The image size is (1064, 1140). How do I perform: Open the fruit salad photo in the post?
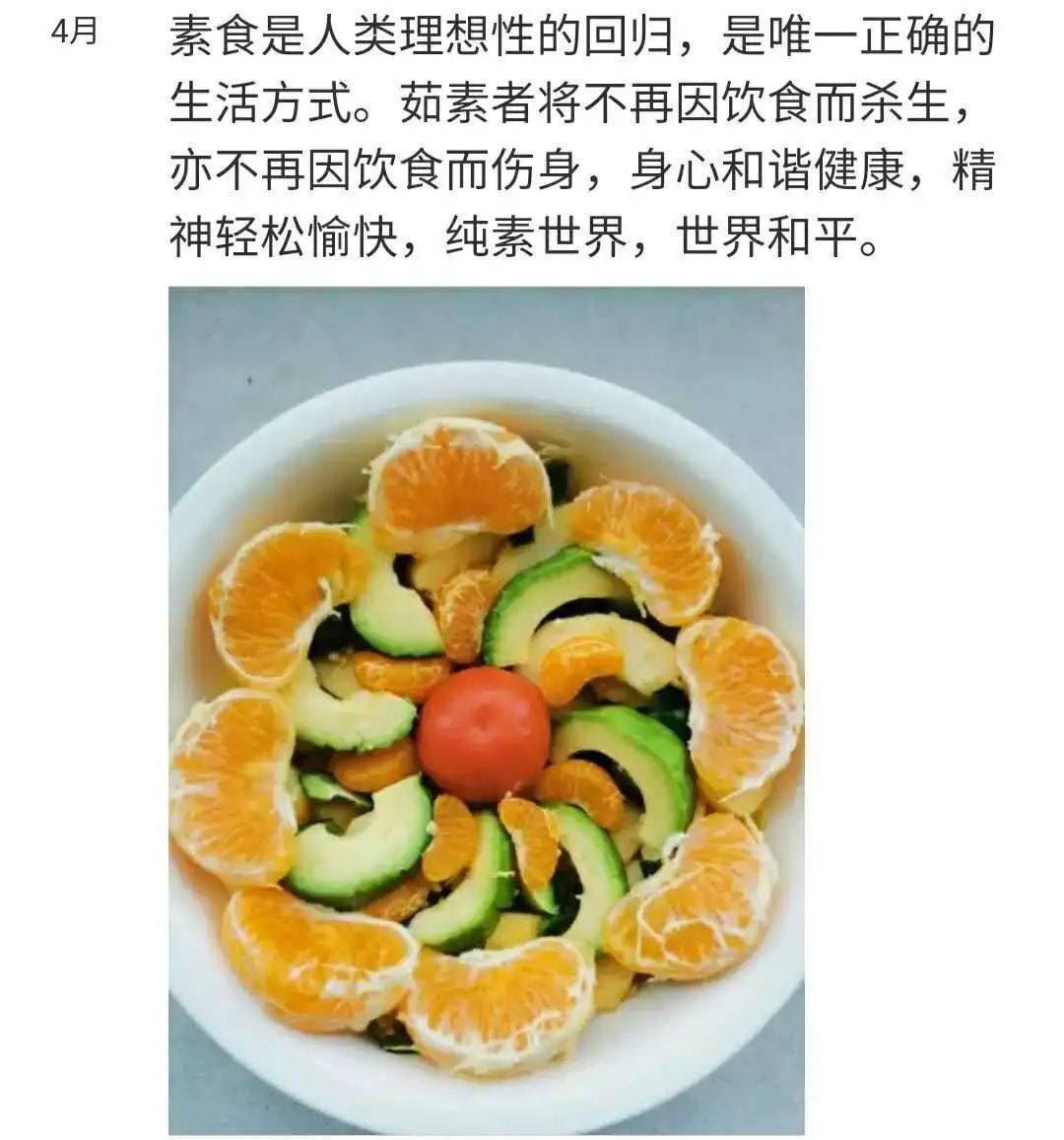tap(486, 709)
